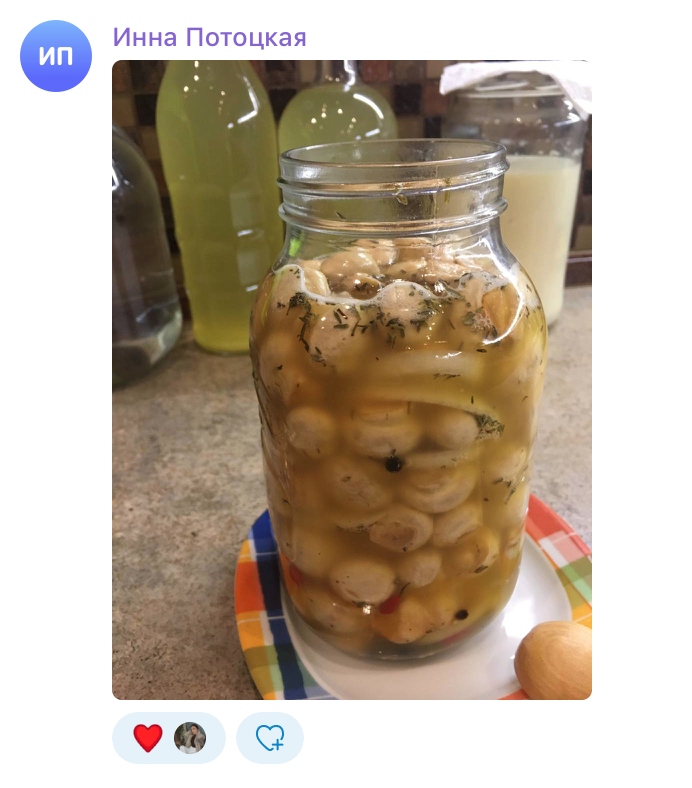Add a new reaction to the message
This screenshot has width=692, height=788.
point(269,738)
